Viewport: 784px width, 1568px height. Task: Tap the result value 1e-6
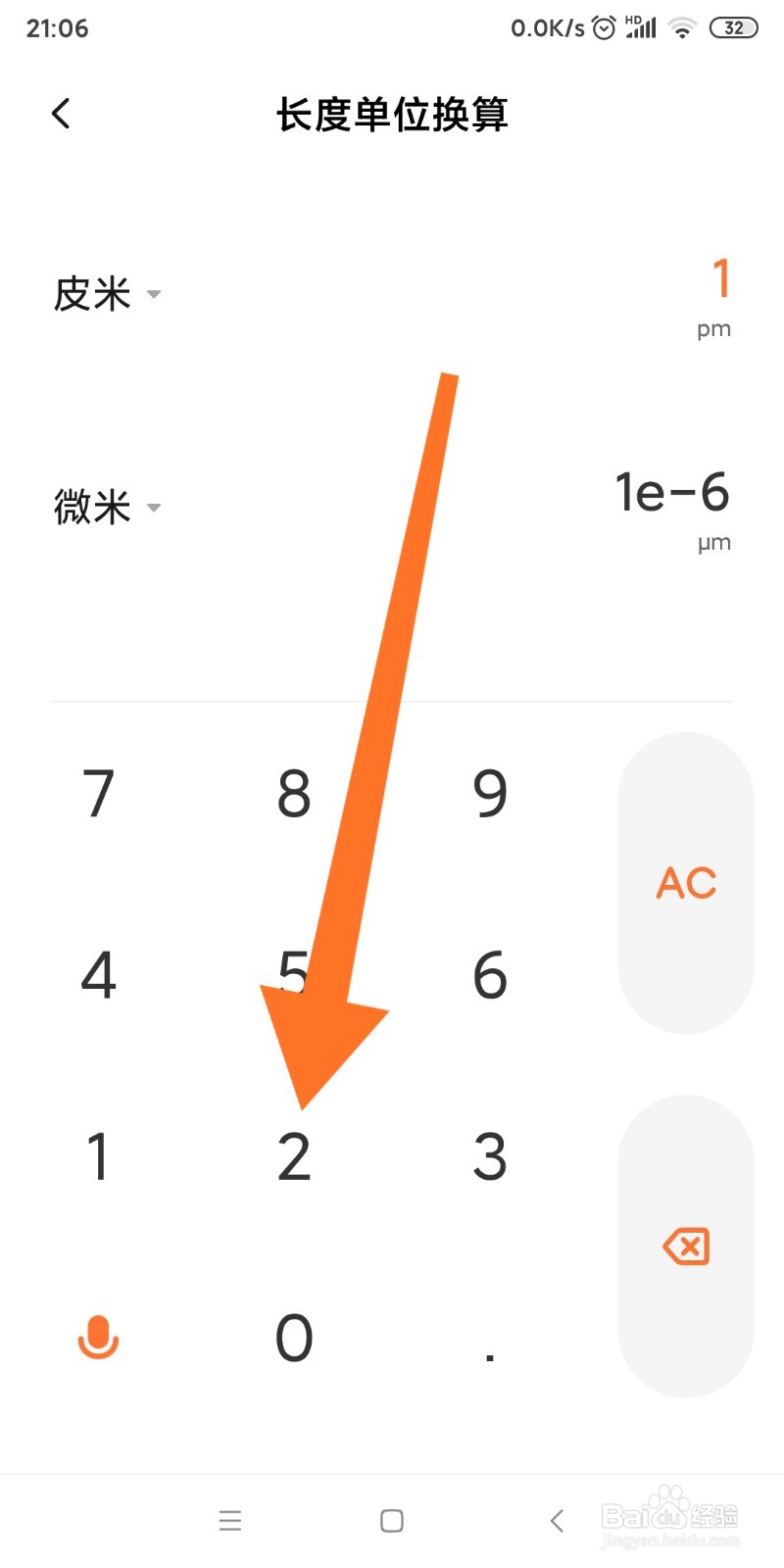coord(670,494)
